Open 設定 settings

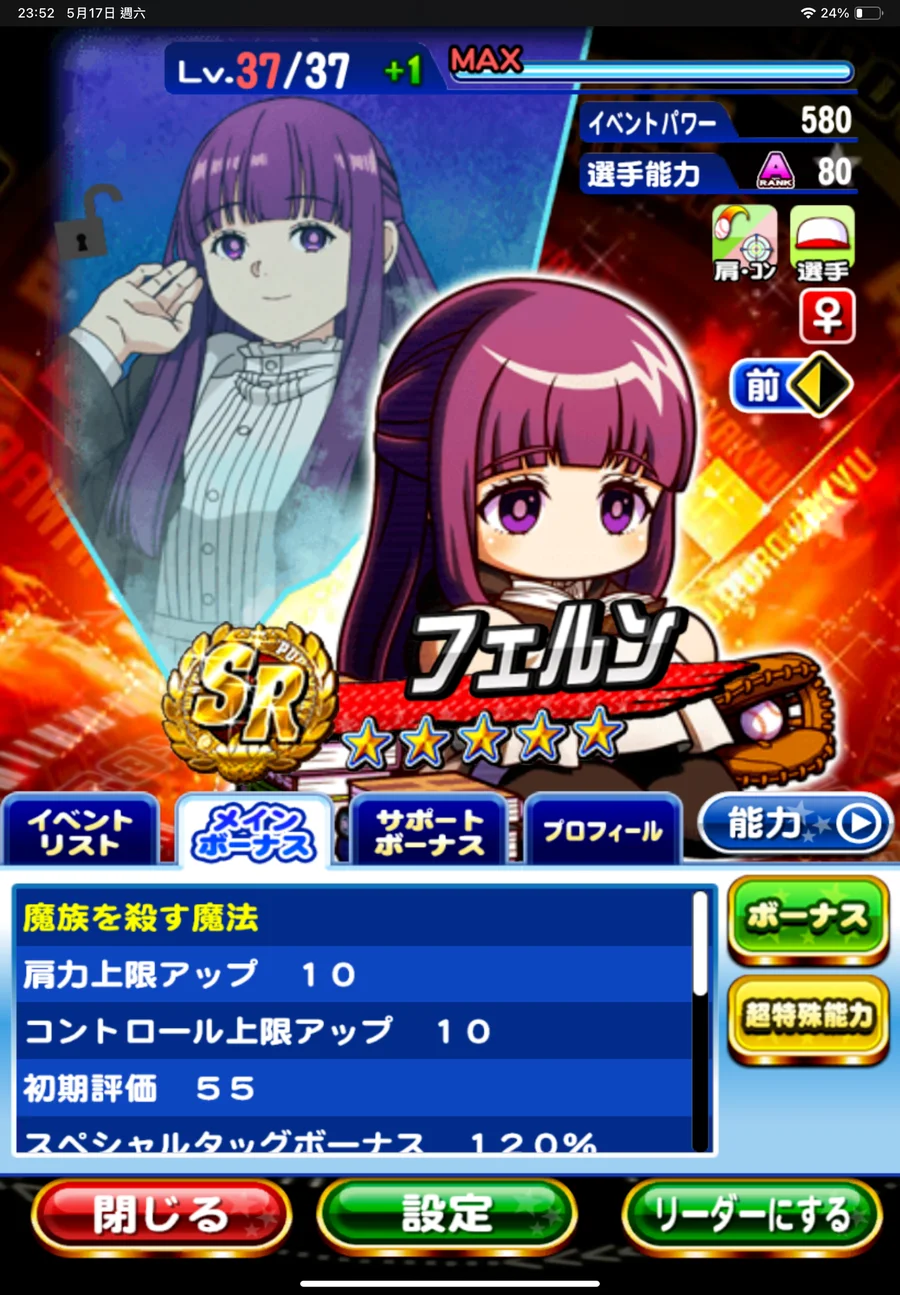point(447,1215)
